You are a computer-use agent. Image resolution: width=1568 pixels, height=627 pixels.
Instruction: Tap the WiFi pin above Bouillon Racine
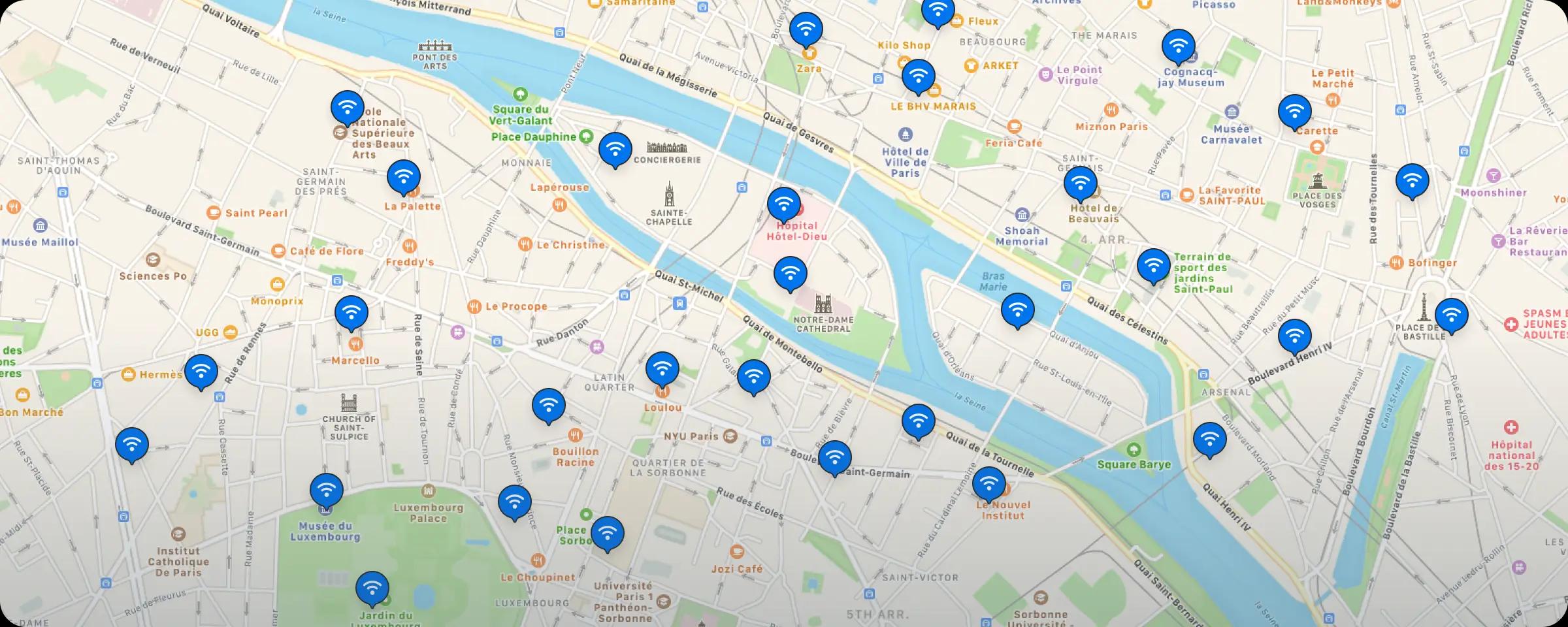coord(548,405)
